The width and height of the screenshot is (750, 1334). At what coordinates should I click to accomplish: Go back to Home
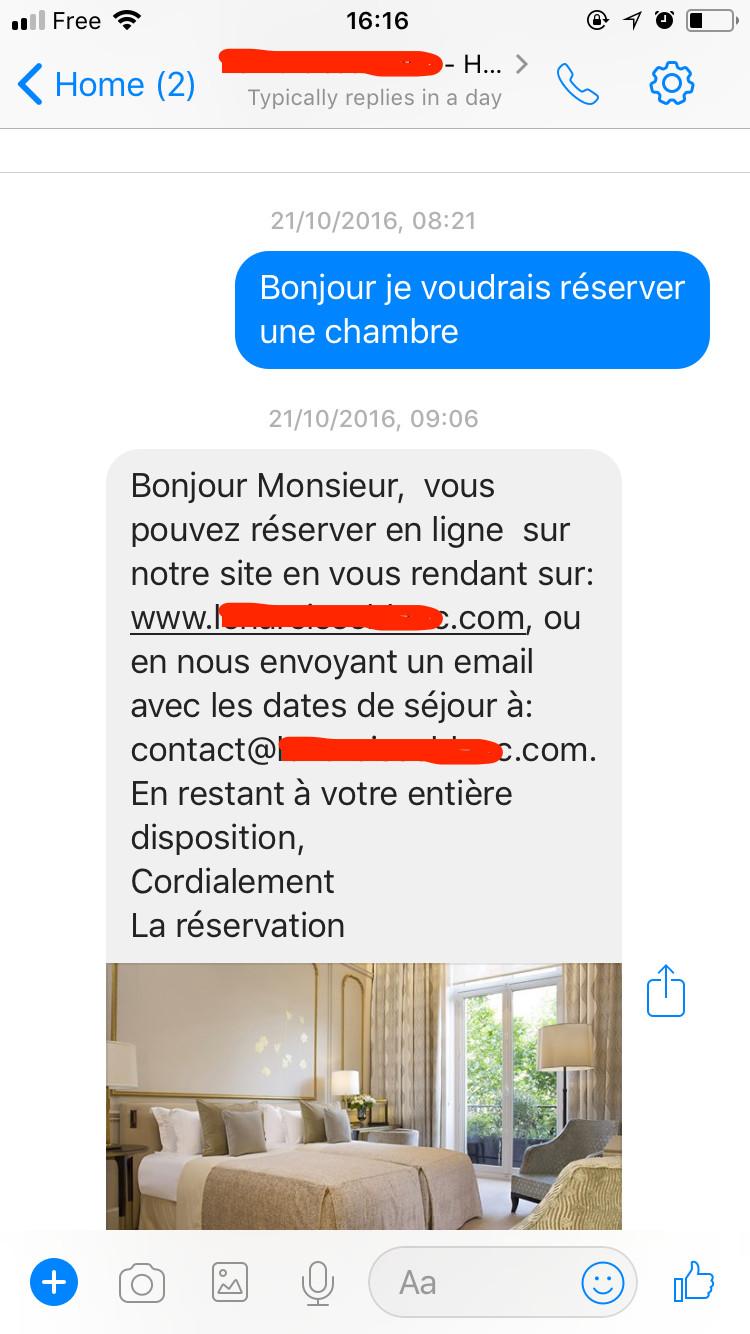[107, 84]
